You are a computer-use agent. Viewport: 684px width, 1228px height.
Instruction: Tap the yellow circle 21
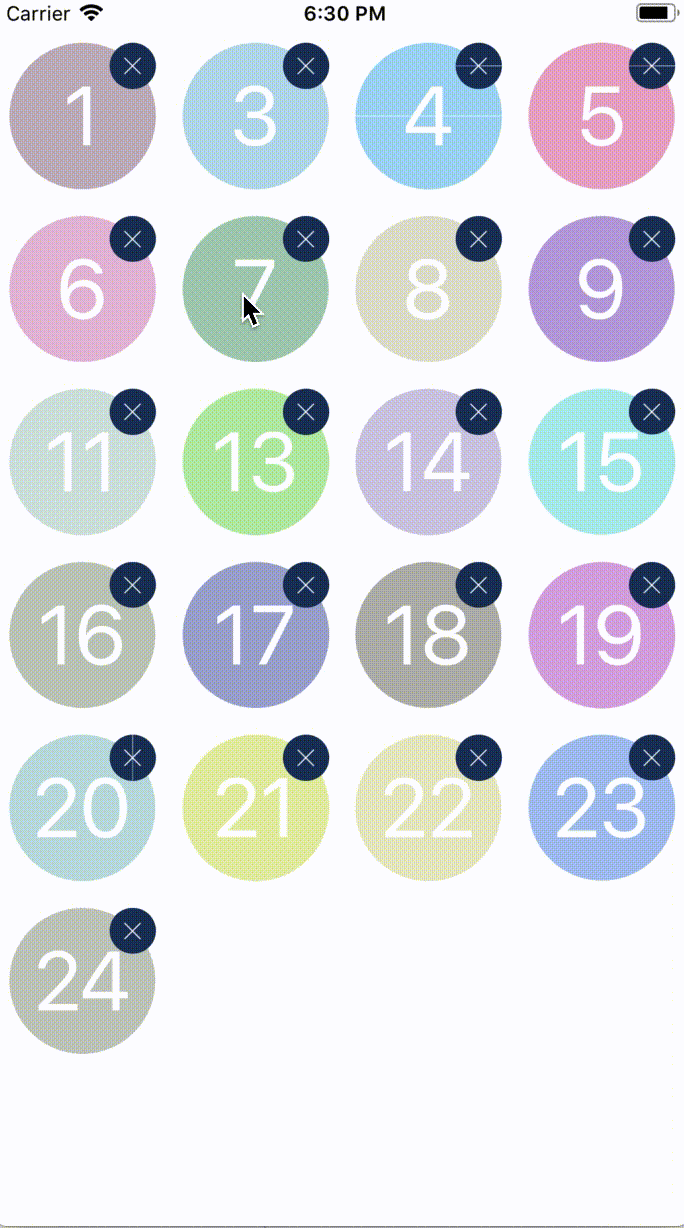(x=256, y=808)
